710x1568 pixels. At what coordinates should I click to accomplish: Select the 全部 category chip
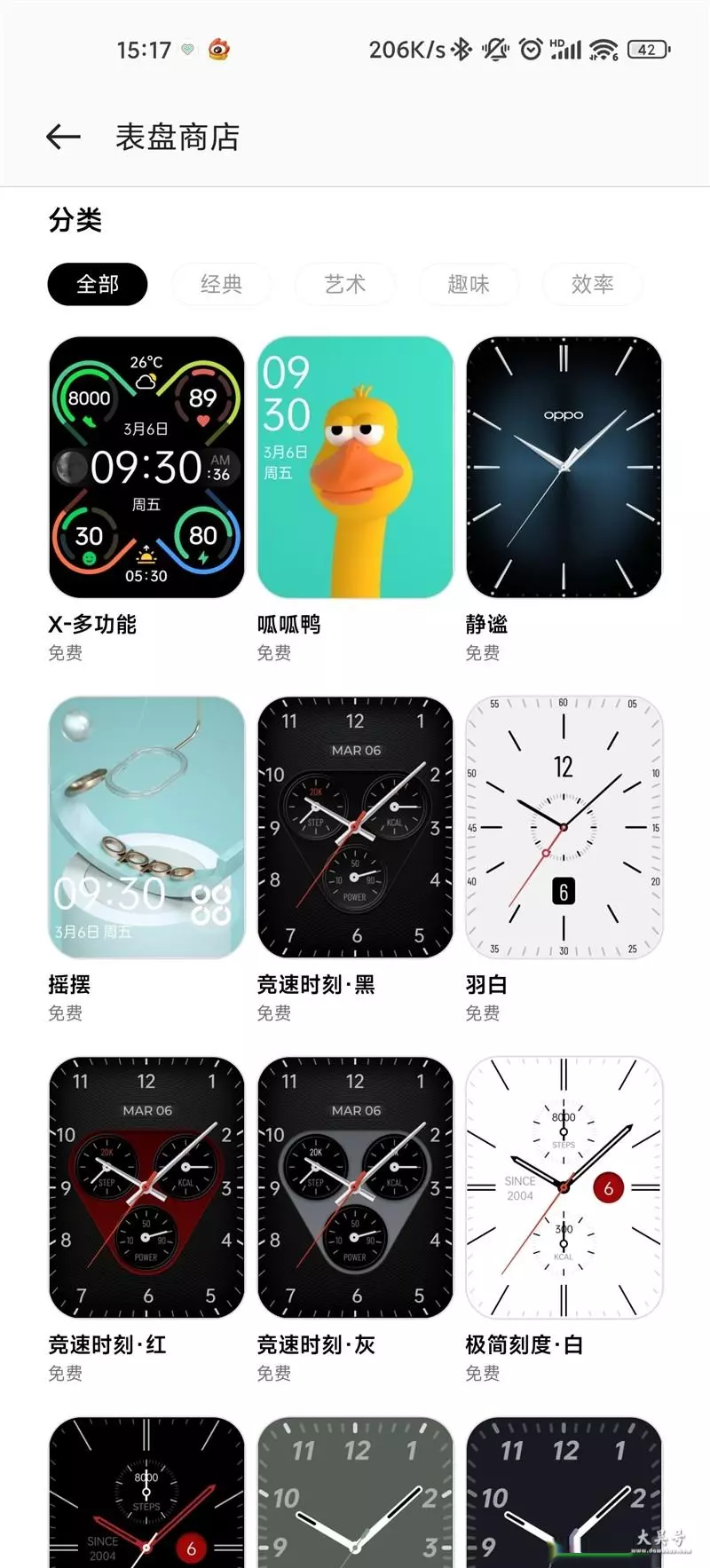point(98,284)
